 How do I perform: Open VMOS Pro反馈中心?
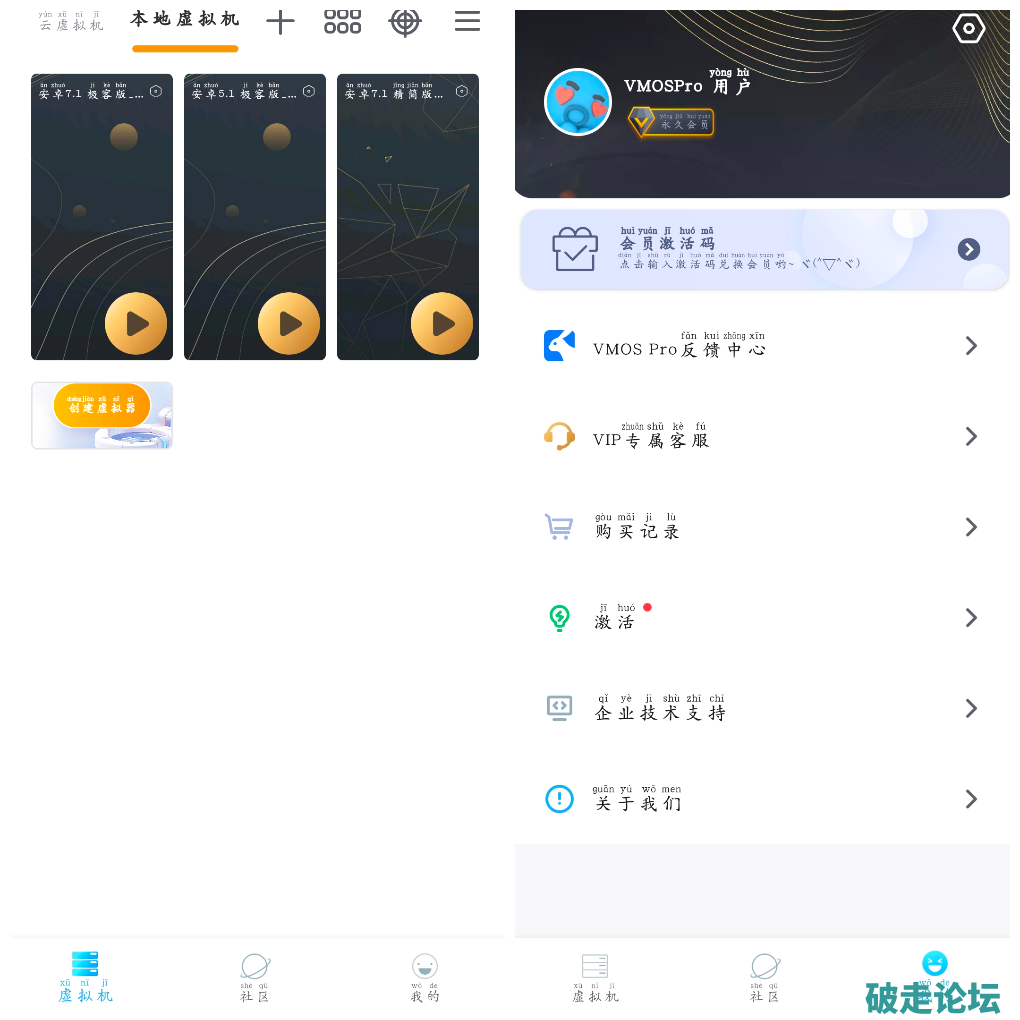[764, 346]
